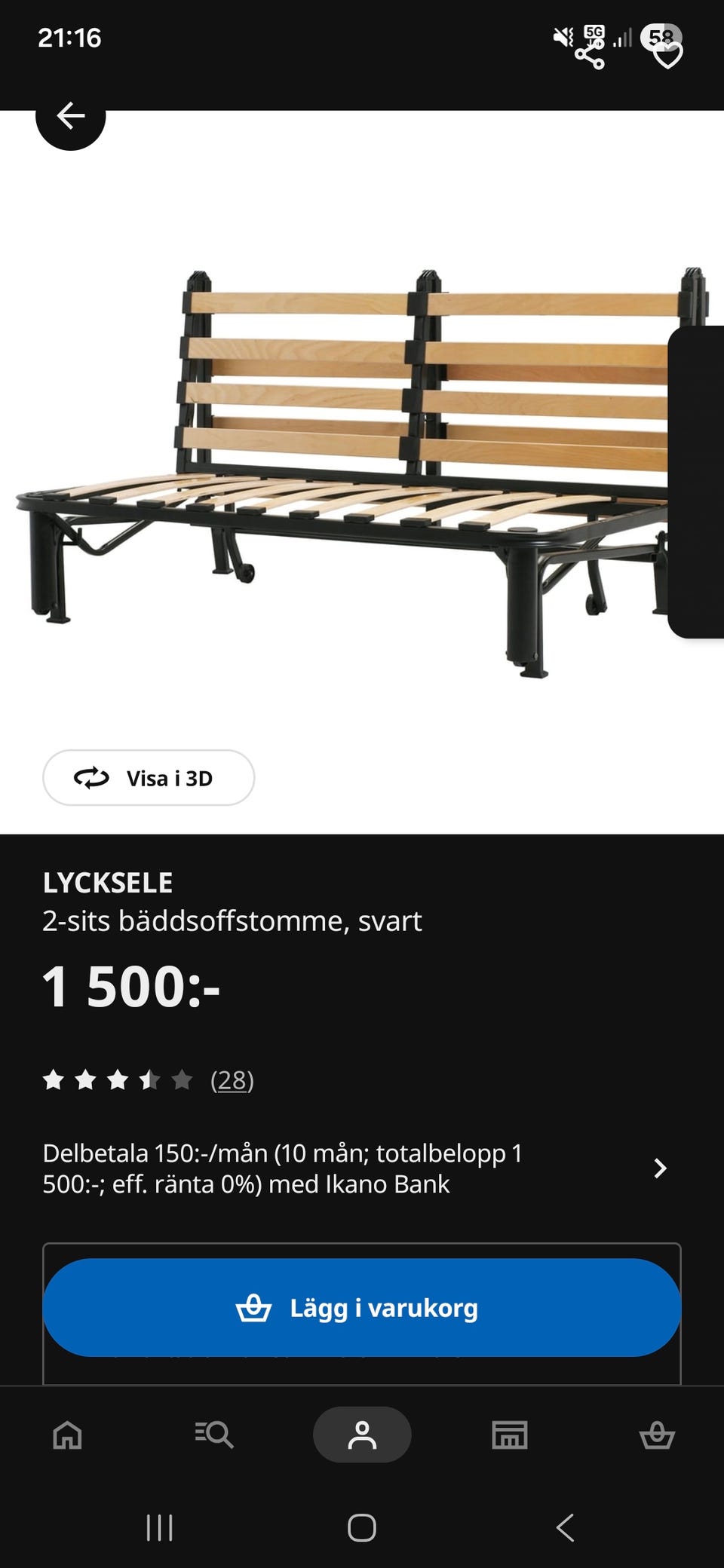Tap Visa i 3D button
The image size is (724, 1568).
tap(149, 777)
